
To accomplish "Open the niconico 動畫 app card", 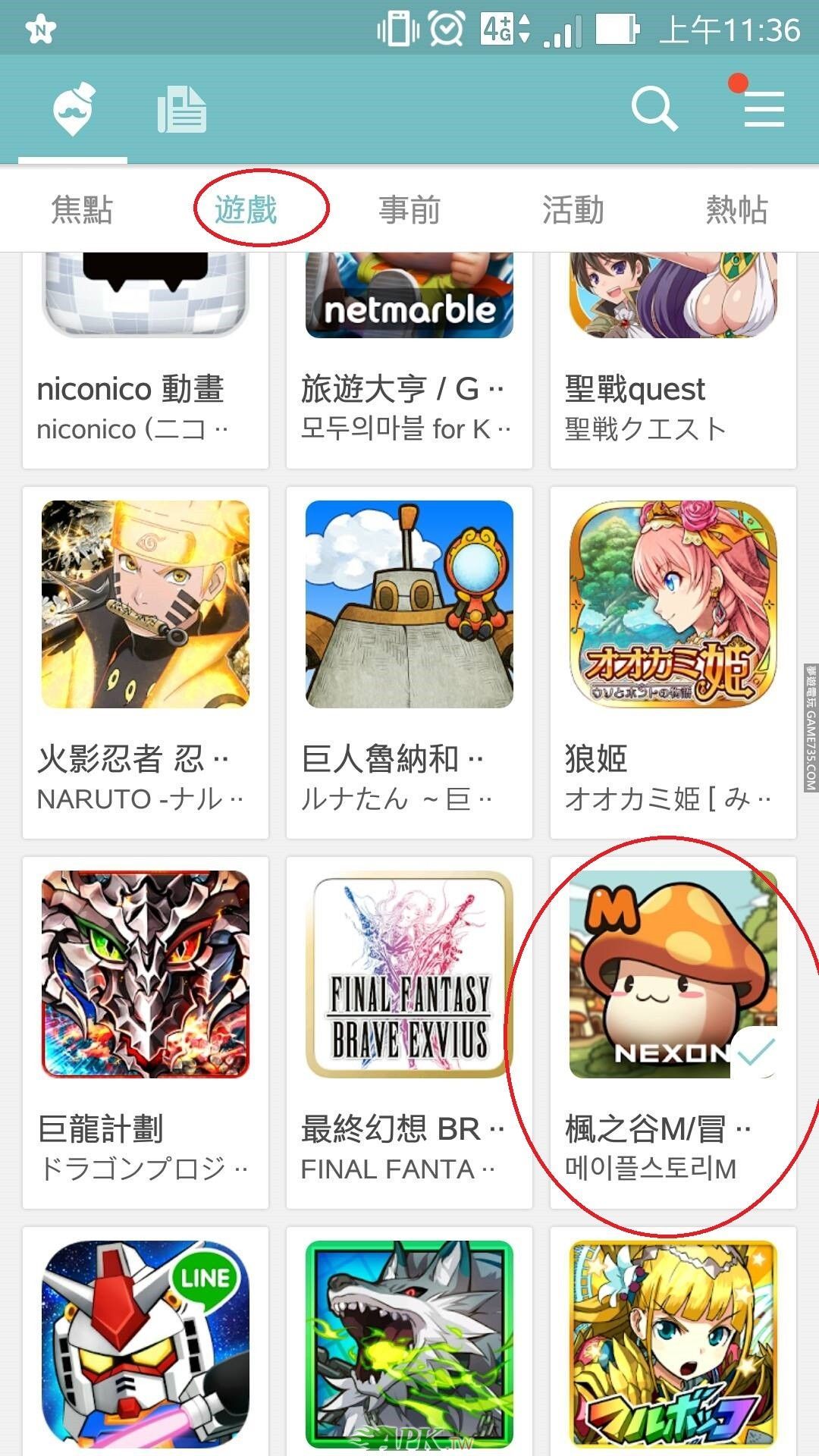I will click(x=146, y=360).
